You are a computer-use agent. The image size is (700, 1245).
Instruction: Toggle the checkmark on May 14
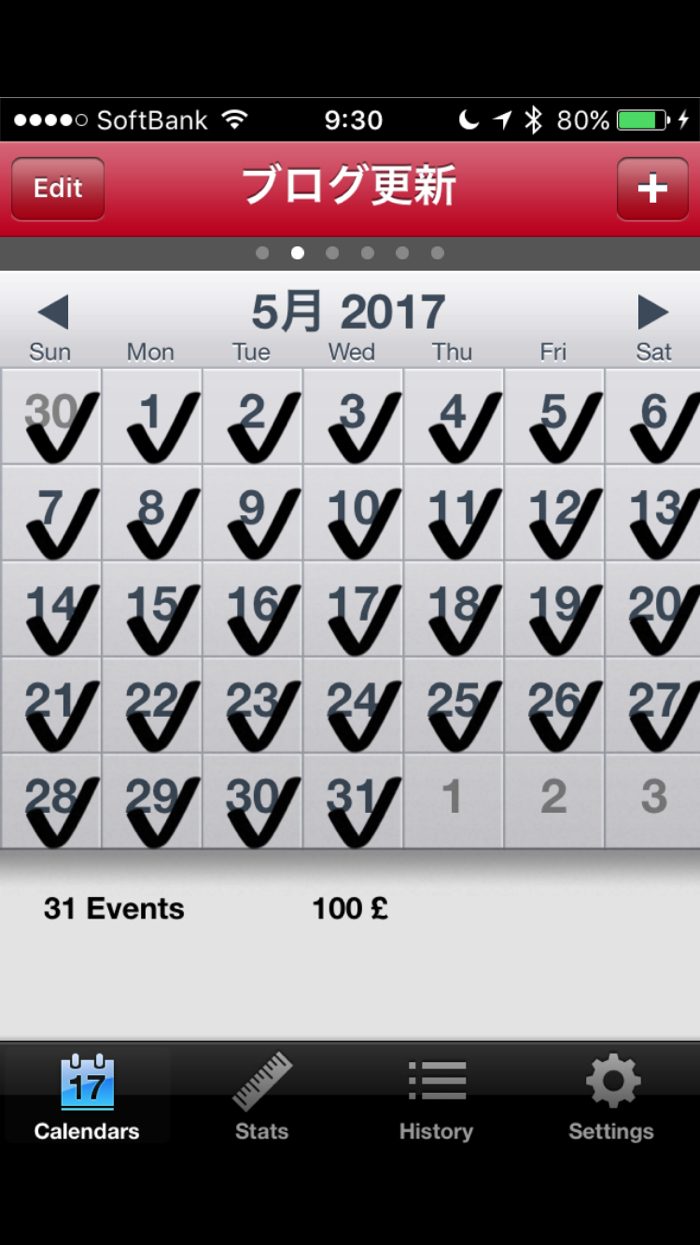pyautogui.click(x=51, y=609)
